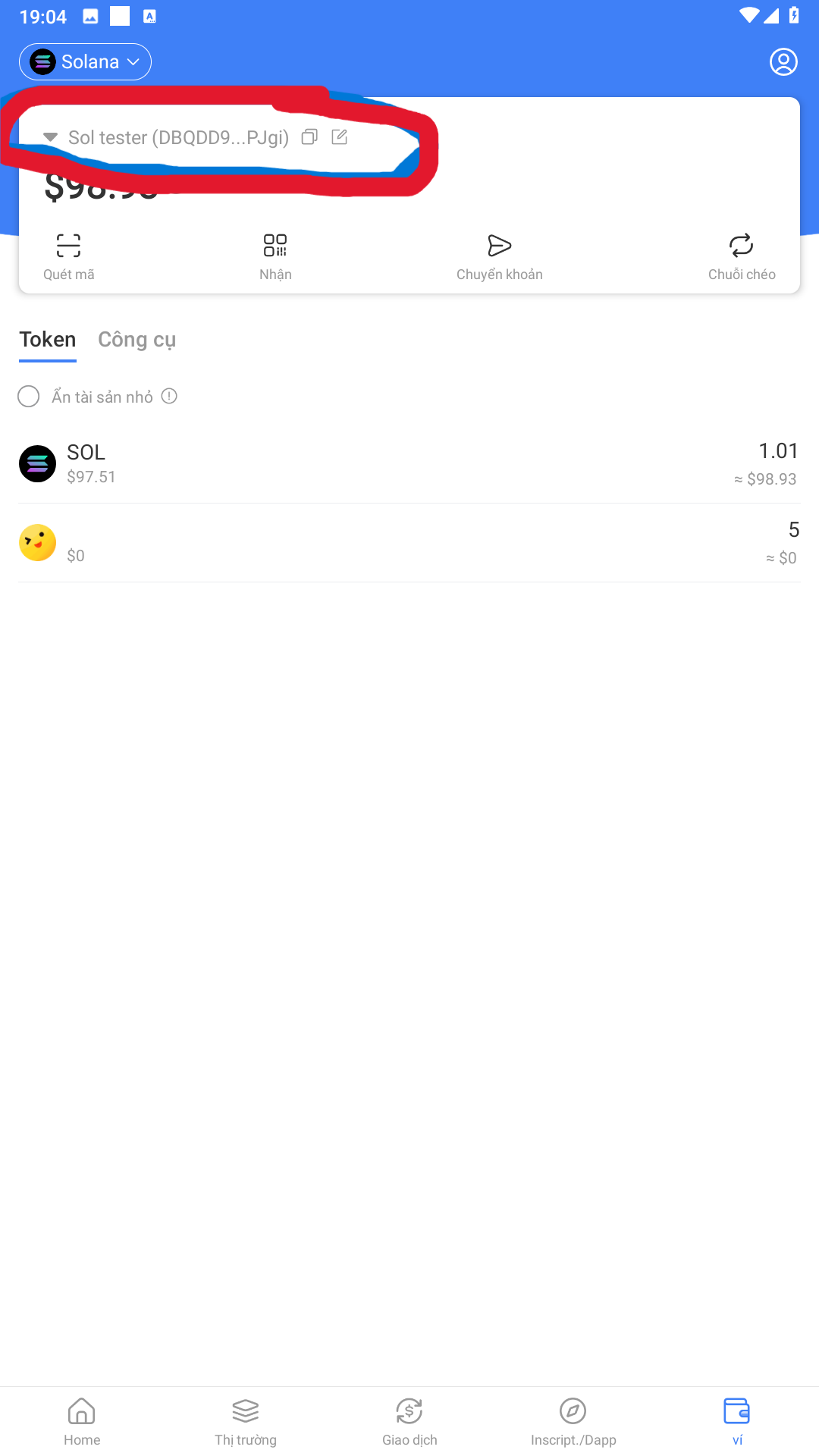819x1456 pixels.
Task: Start a Chuyển khoản transfer
Action: click(x=499, y=256)
